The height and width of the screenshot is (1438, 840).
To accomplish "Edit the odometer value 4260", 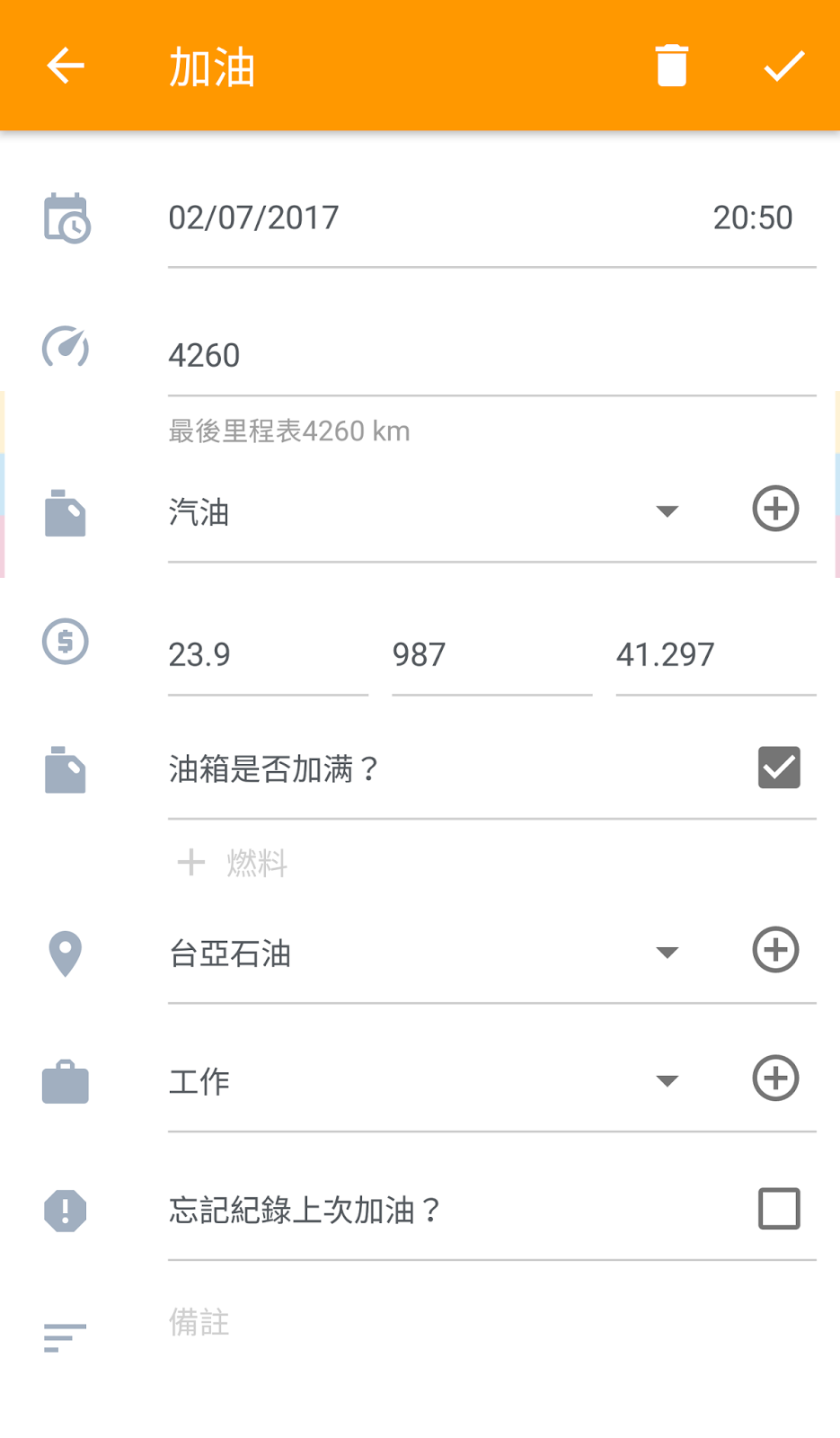I will 491,356.
